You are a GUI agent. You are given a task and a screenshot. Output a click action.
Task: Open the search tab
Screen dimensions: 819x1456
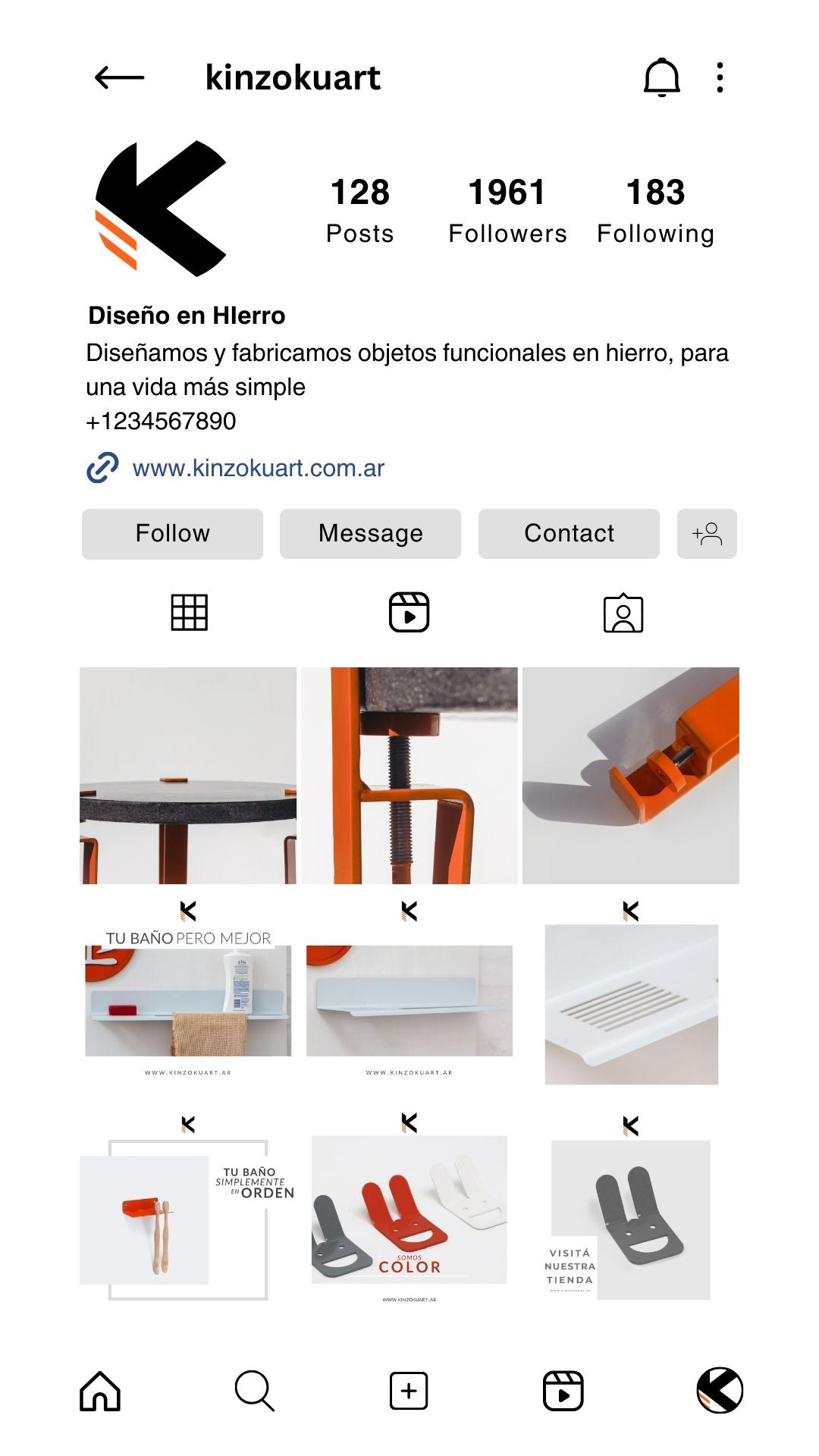254,1391
